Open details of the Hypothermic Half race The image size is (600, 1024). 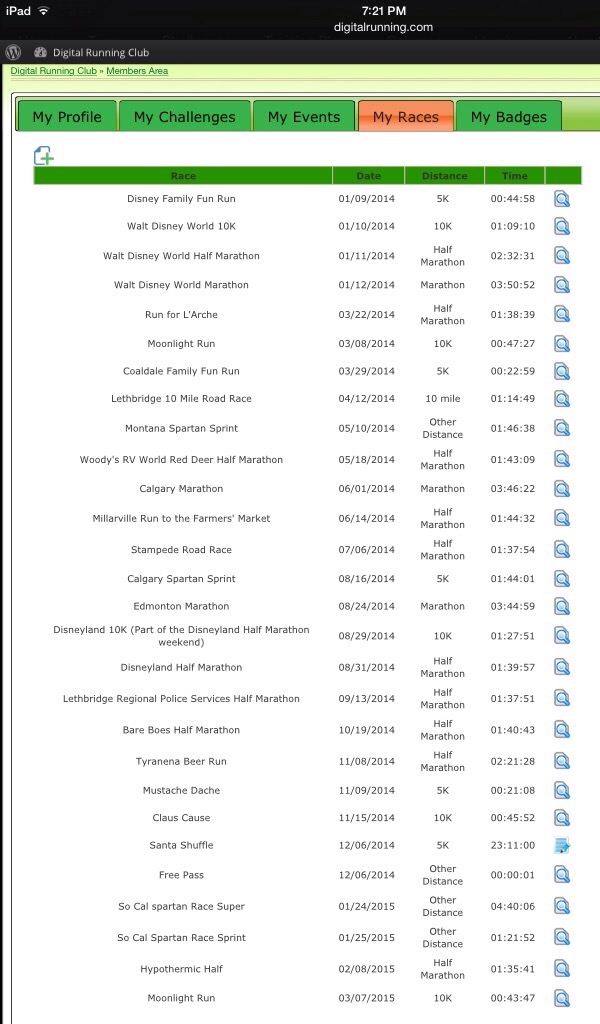click(562, 969)
